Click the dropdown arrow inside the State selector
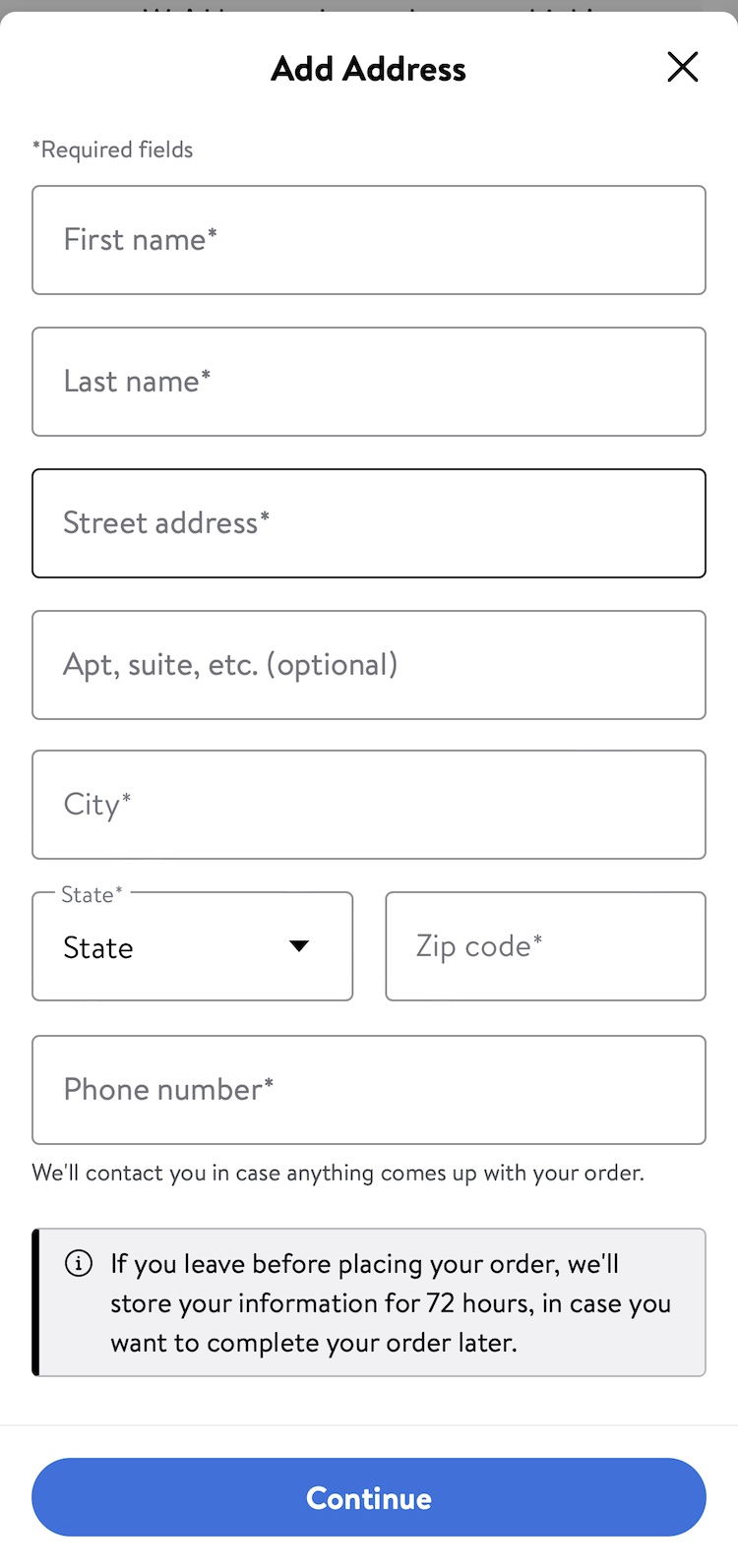 click(298, 945)
